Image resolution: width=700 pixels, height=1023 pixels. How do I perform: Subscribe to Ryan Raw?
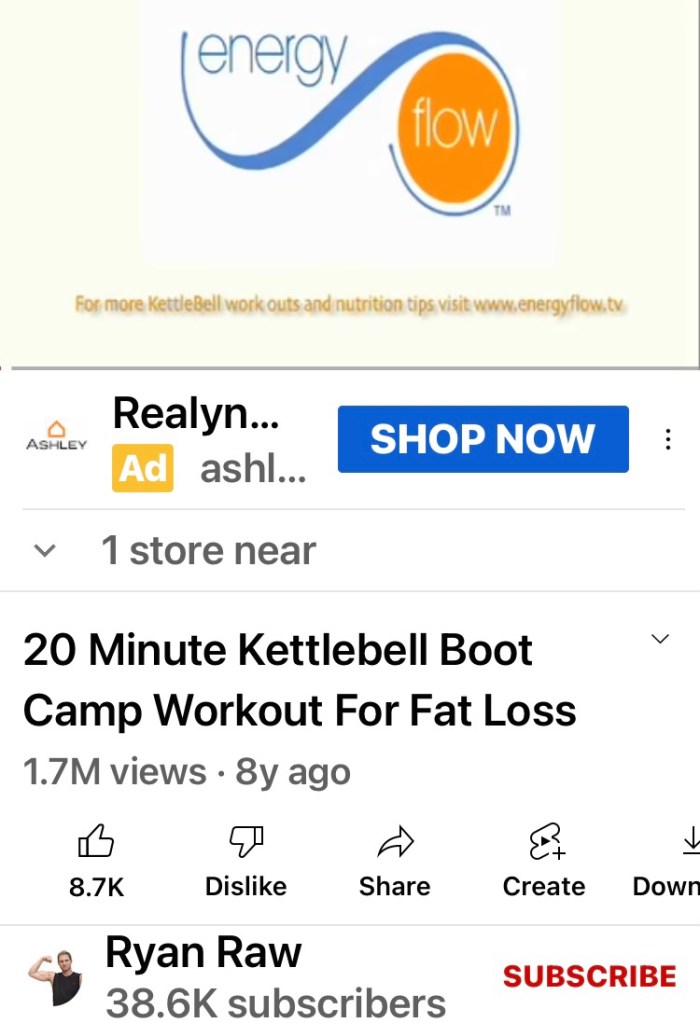pyautogui.click(x=589, y=976)
